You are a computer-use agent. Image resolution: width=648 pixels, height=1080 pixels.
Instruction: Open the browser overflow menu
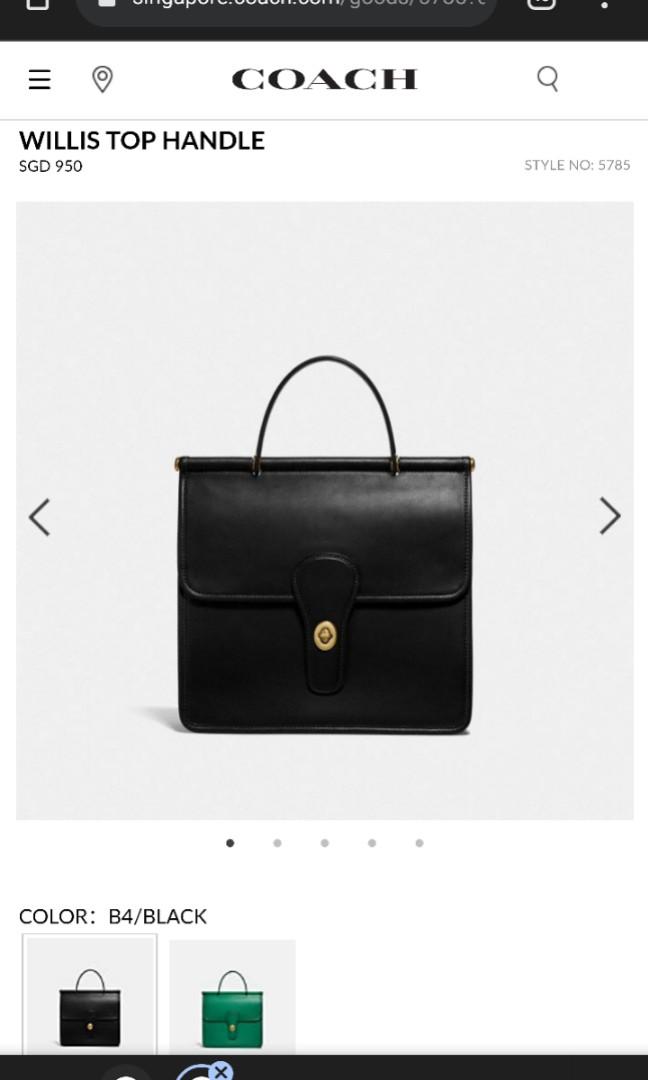tap(604, 5)
